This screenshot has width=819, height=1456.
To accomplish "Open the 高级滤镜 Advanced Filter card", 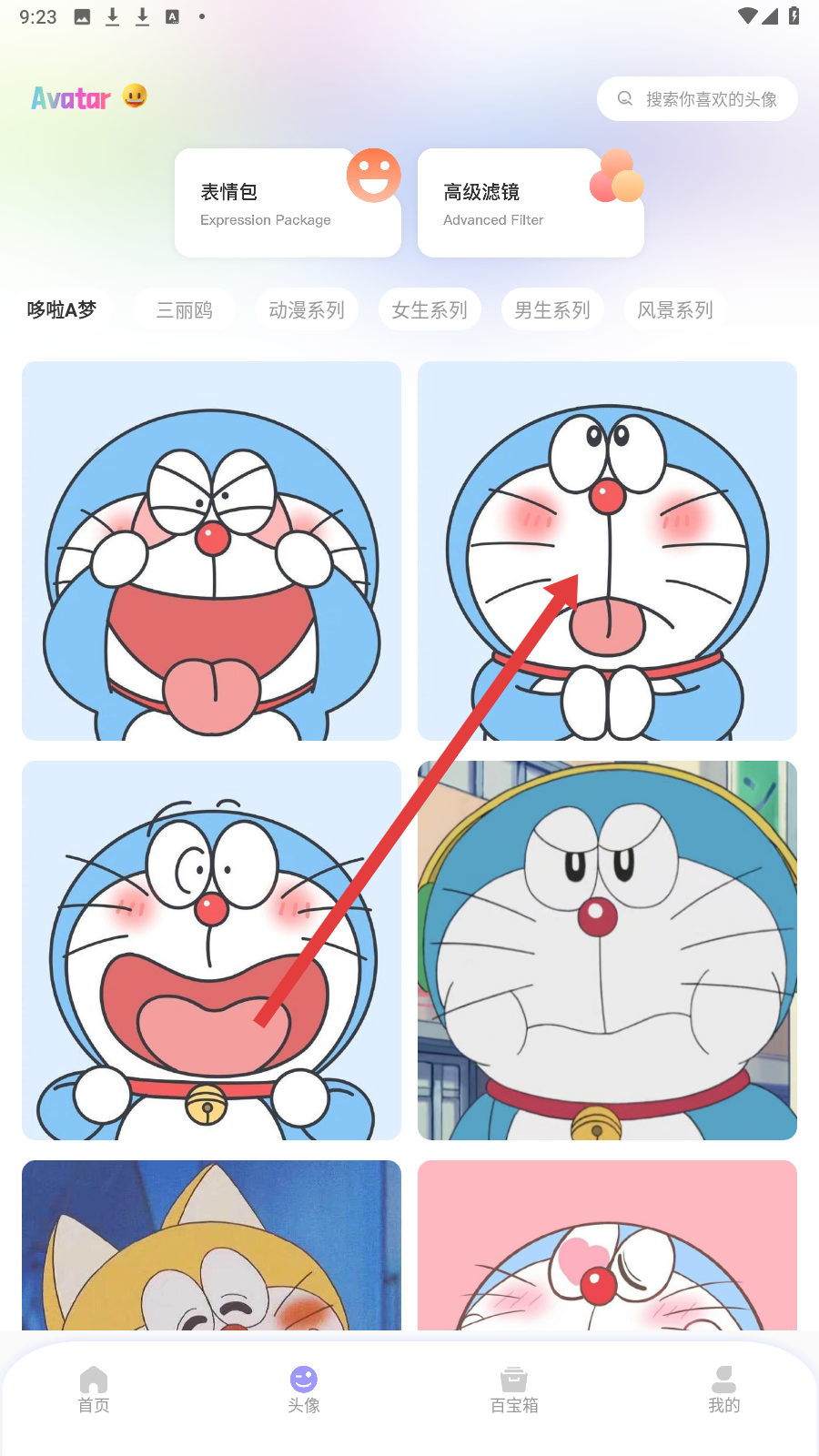I will tap(531, 203).
